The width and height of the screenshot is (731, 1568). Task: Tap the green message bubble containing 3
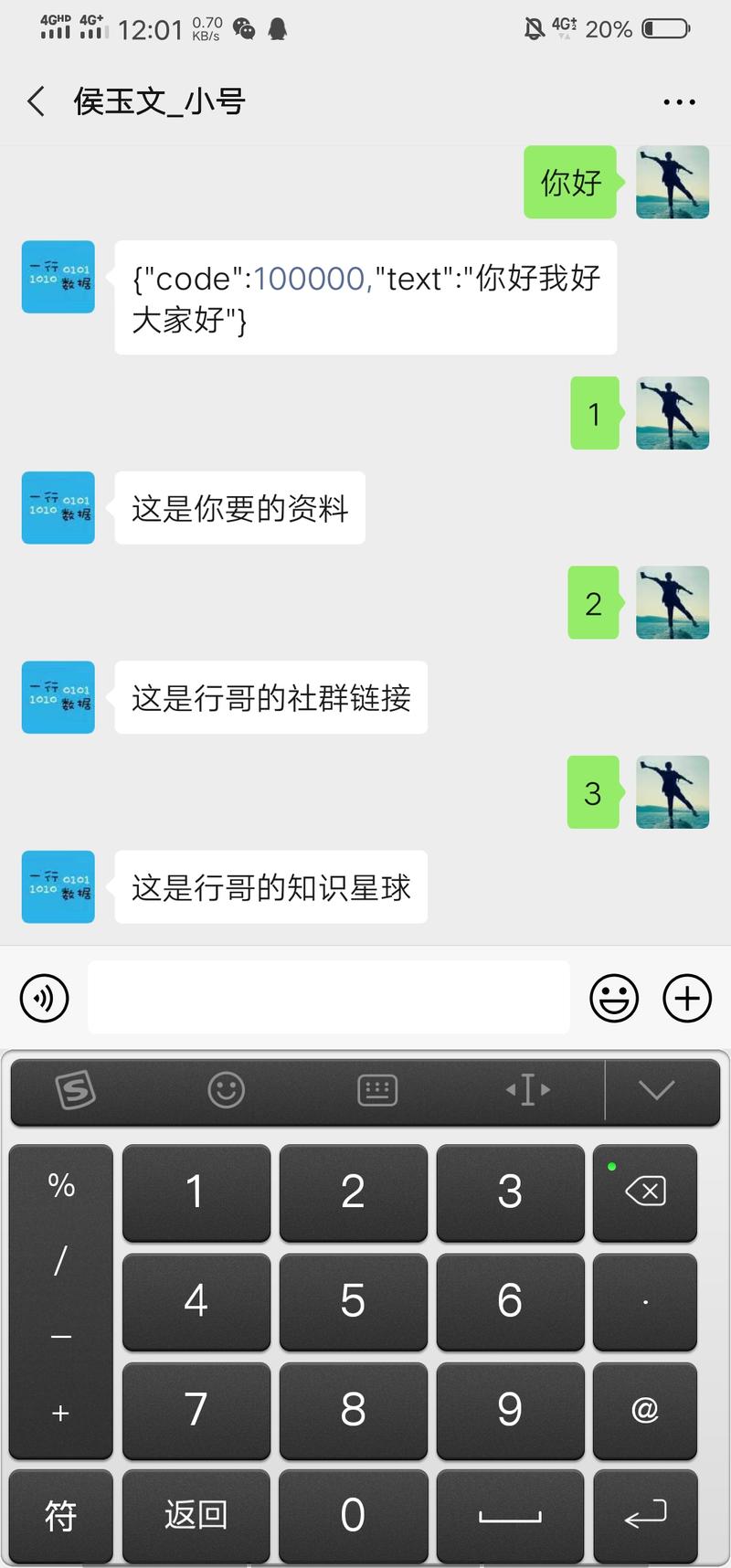click(x=593, y=793)
